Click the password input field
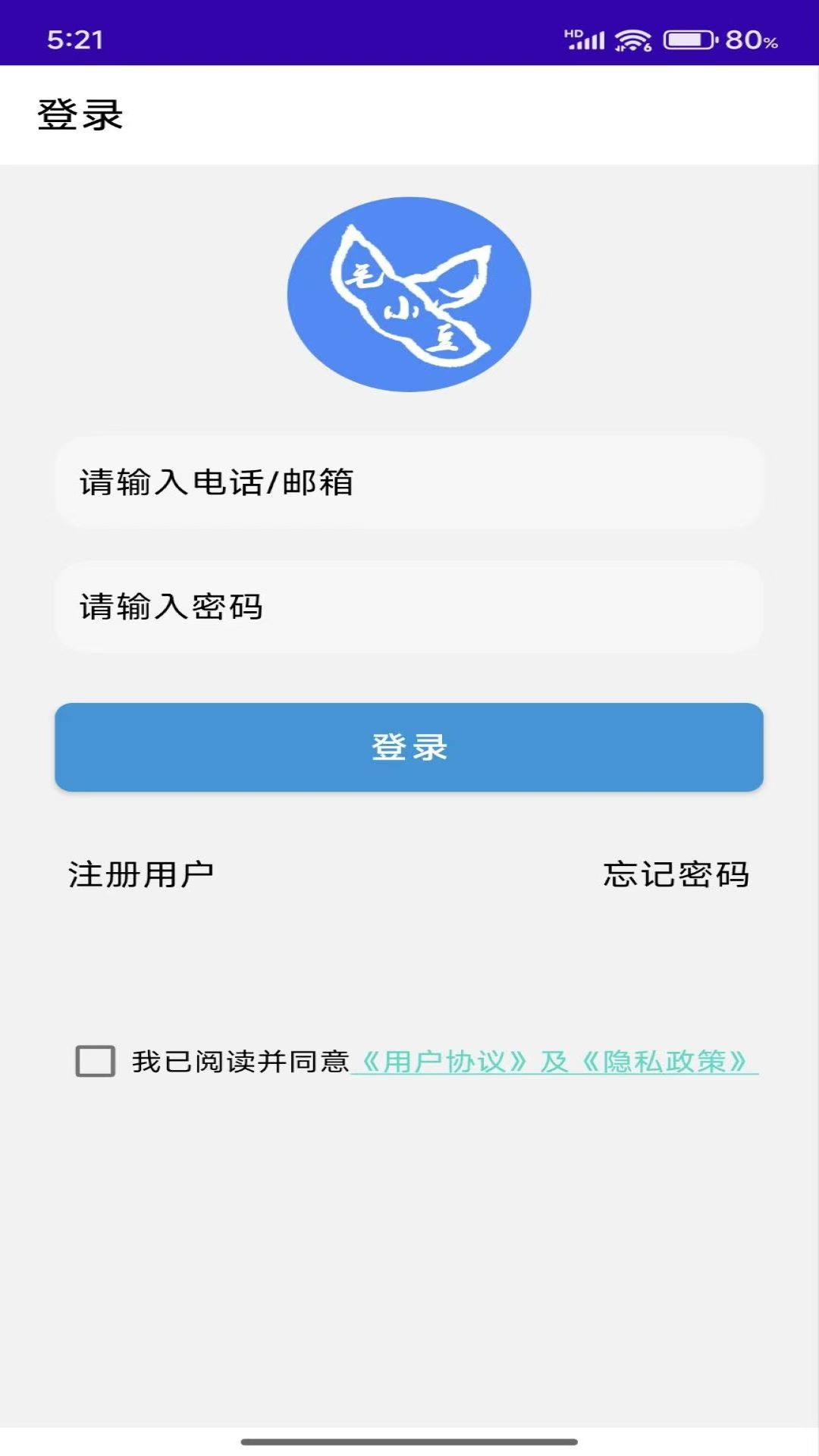Viewport: 819px width, 1456px height. click(x=409, y=607)
